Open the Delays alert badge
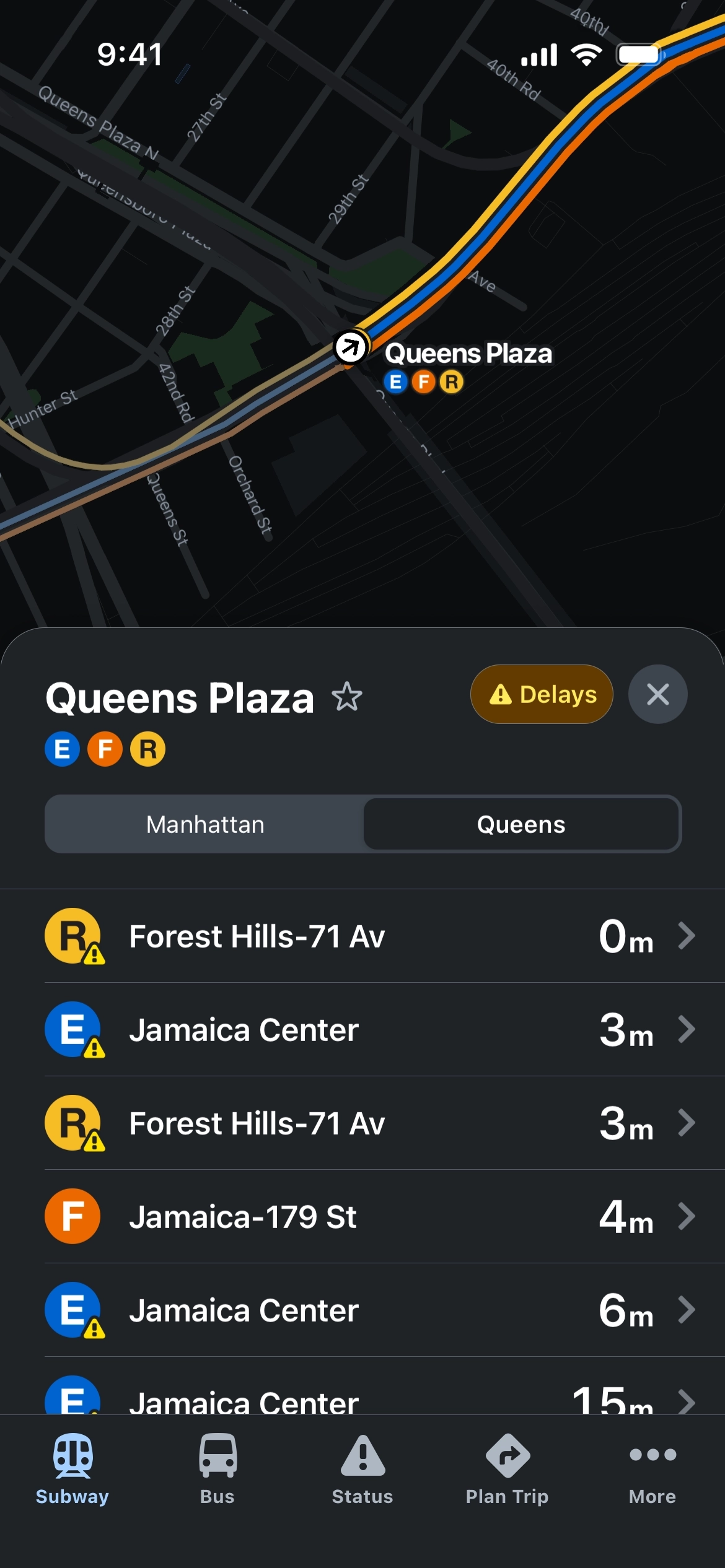This screenshot has height=1568, width=725. coord(542,694)
